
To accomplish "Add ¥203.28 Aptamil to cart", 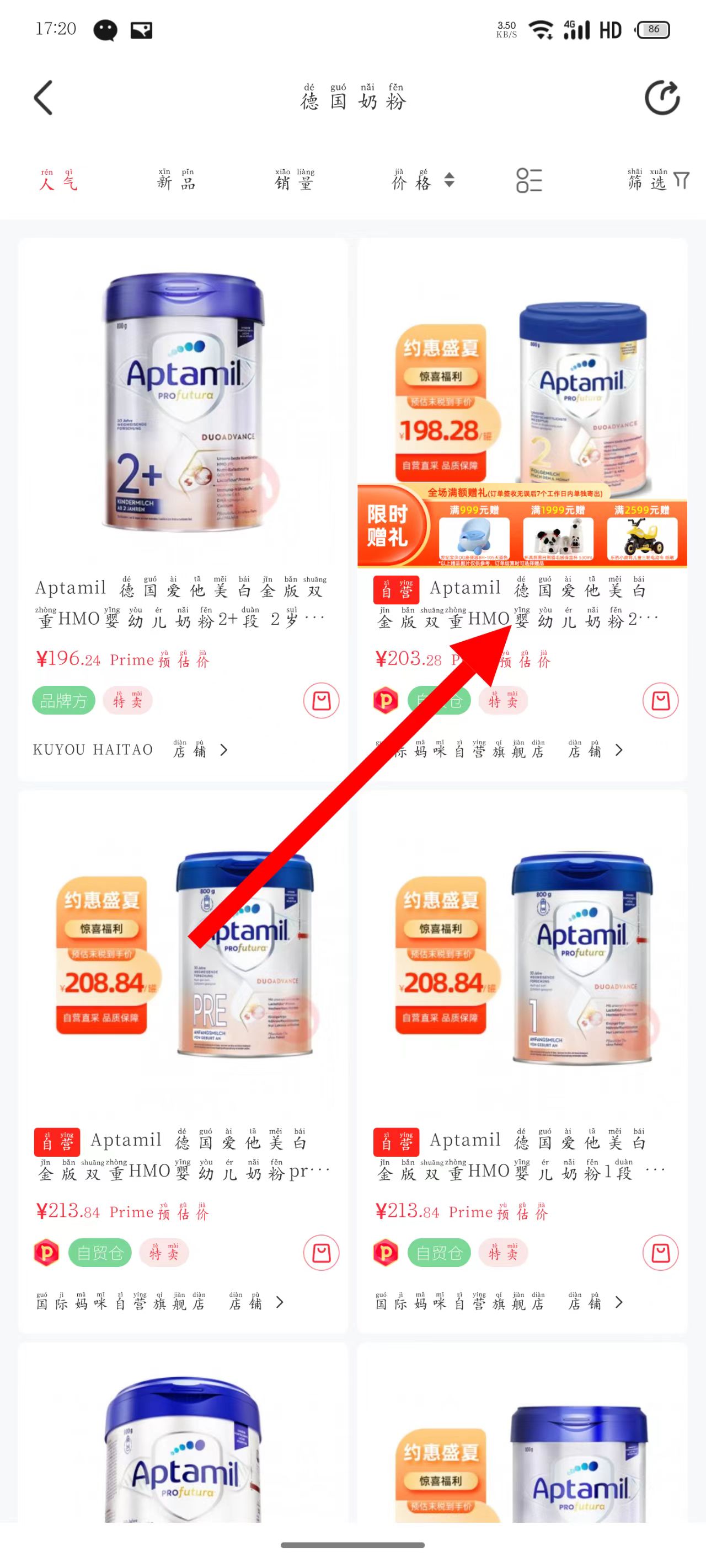I will [660, 701].
